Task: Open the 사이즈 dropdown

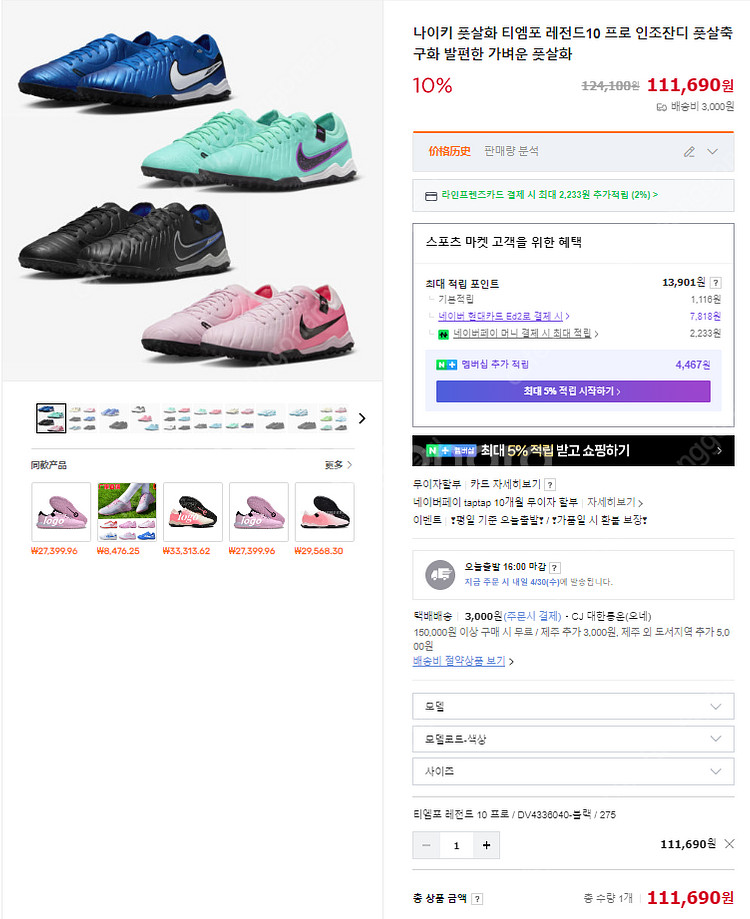Action: tap(573, 771)
